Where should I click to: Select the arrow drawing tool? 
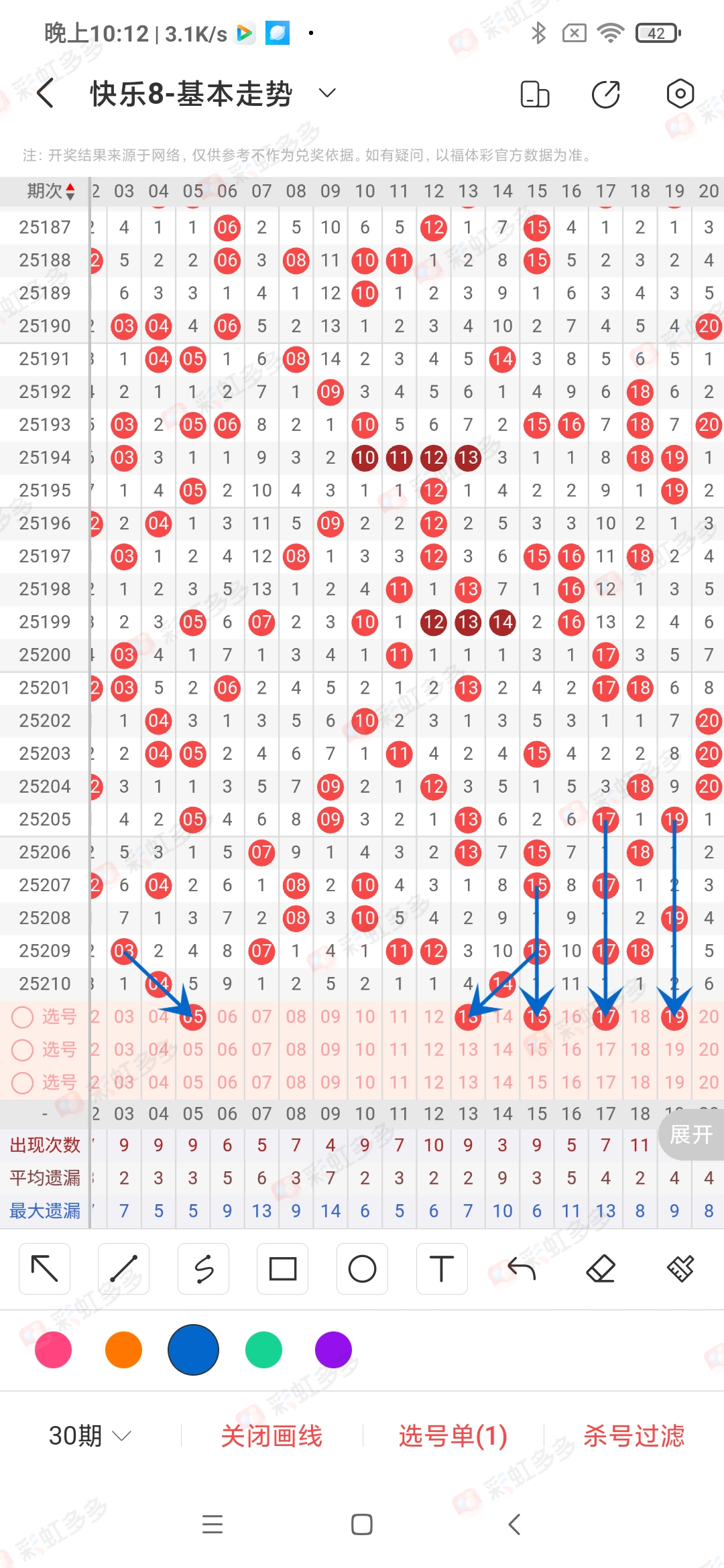tap(45, 1268)
